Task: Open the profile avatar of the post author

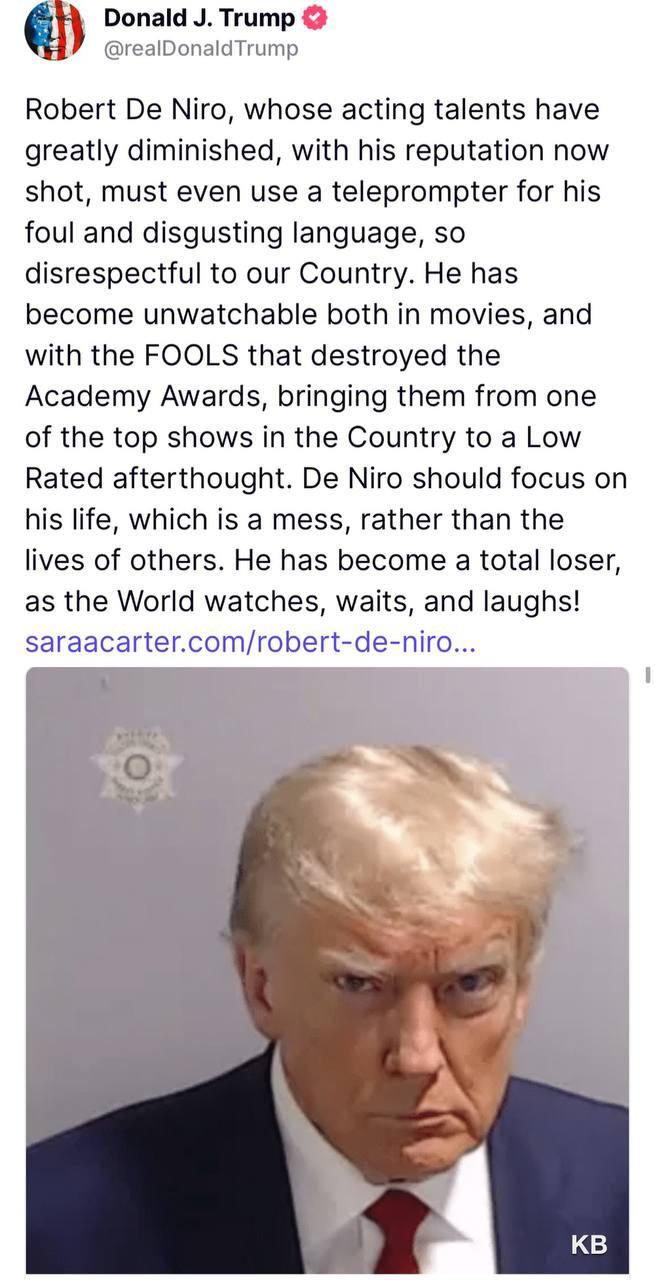Action: tap(54, 30)
